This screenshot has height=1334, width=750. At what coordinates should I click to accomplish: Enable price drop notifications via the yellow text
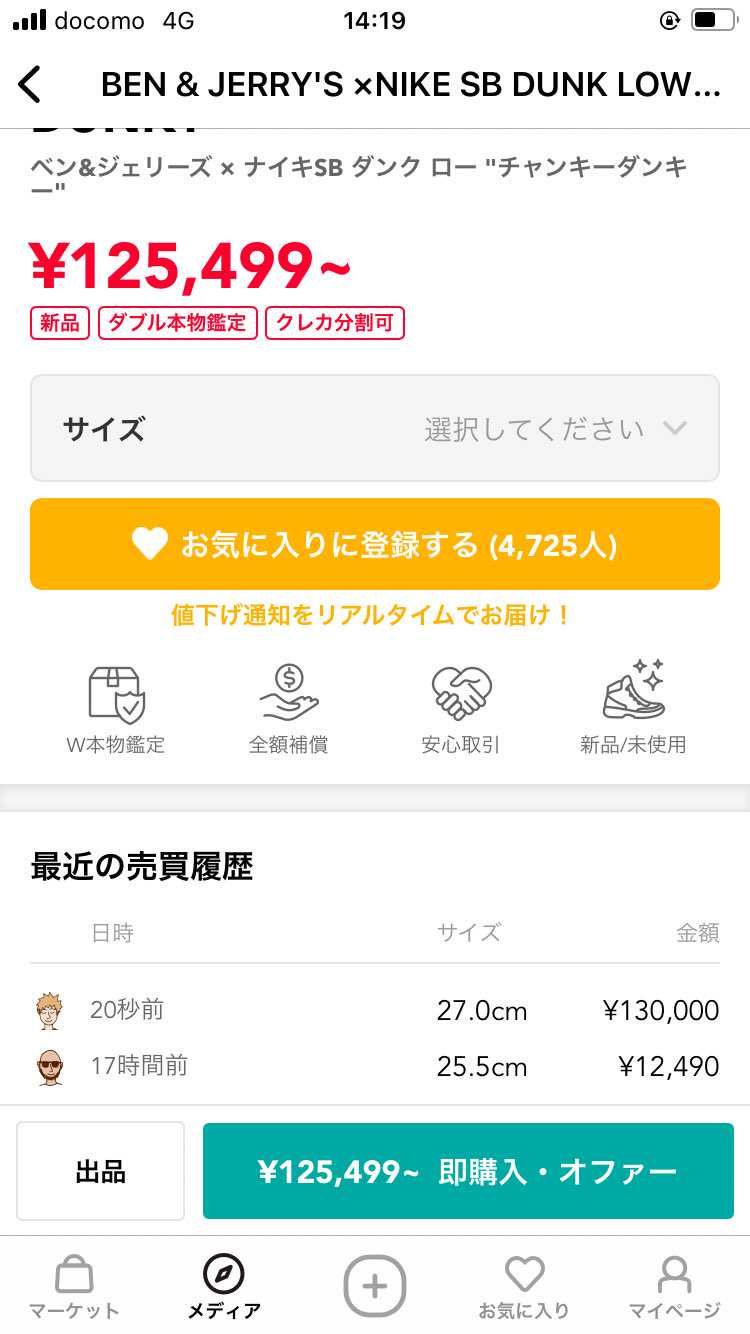(x=375, y=615)
